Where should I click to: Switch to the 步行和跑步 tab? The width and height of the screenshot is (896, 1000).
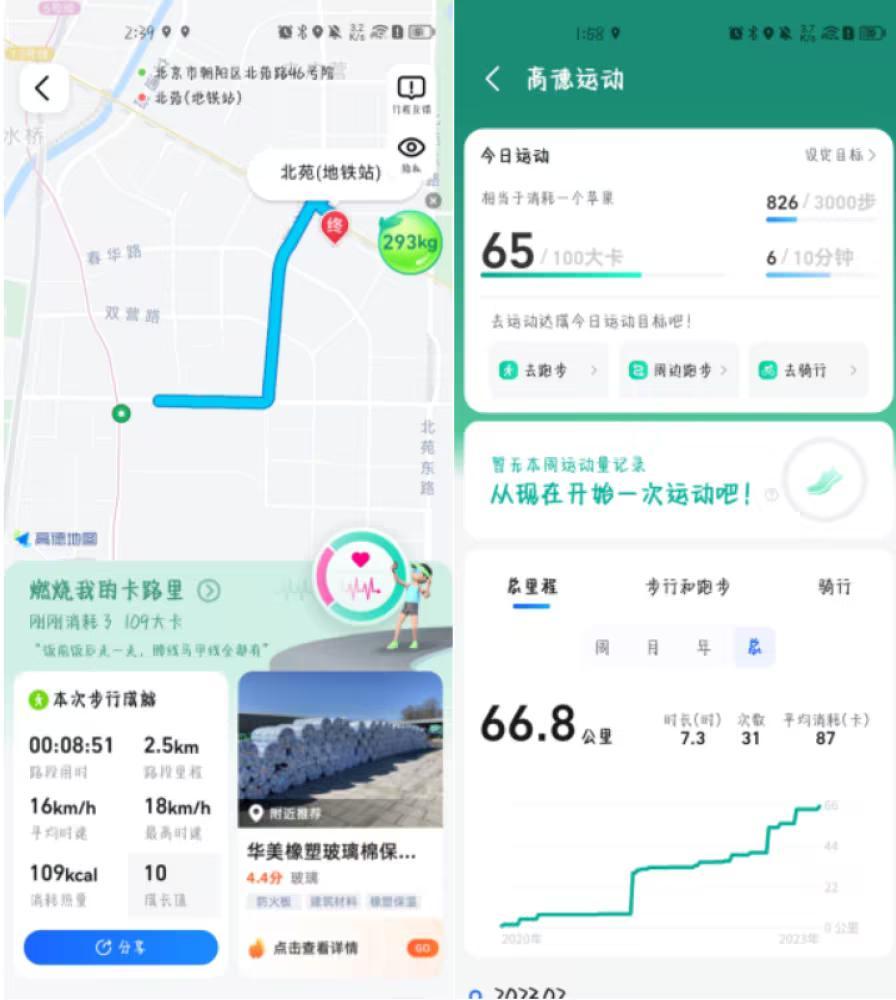[688, 587]
